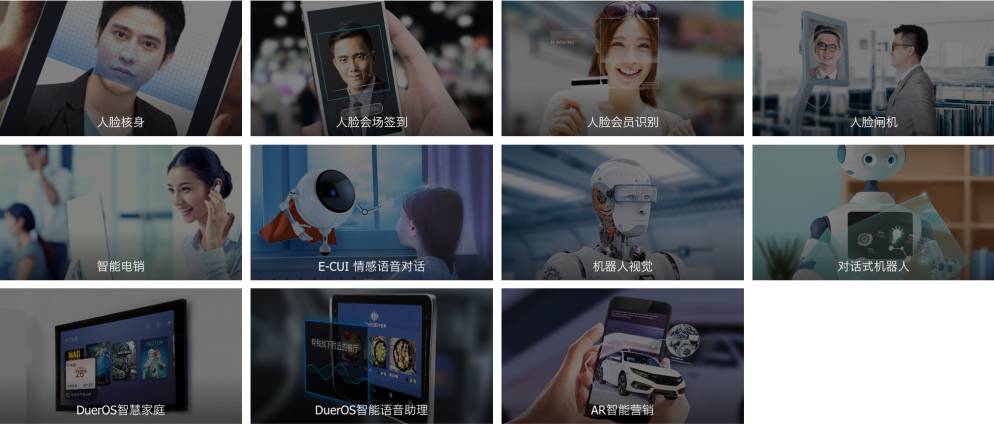Select the 人脸会场签到 card
The image size is (994, 424).
pos(371,68)
